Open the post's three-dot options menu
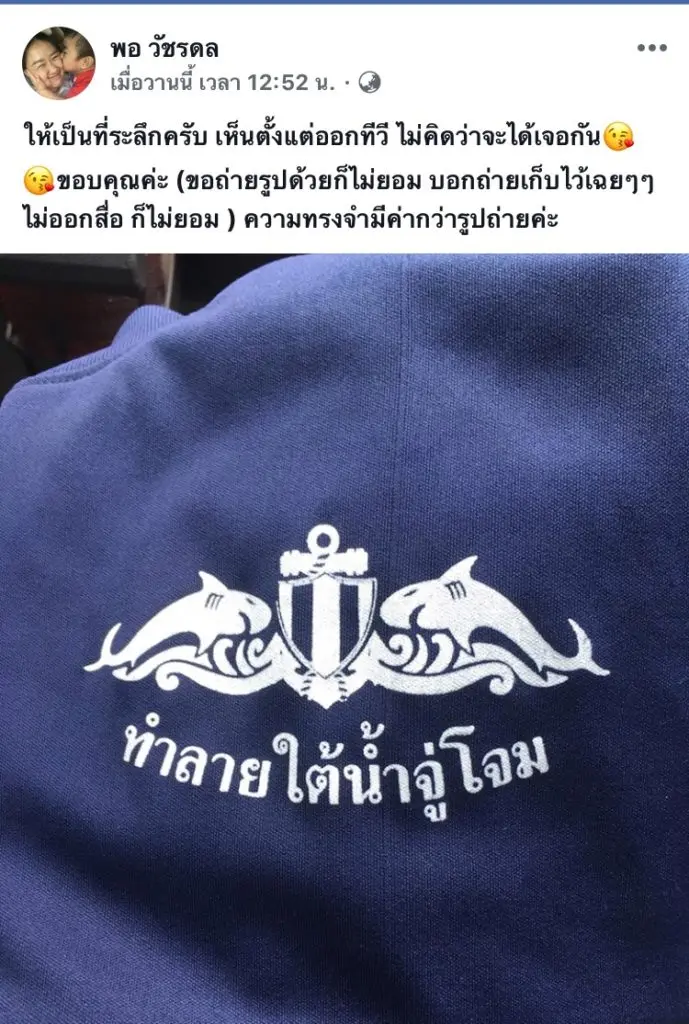Image resolution: width=689 pixels, height=1024 pixels. pyautogui.click(x=651, y=48)
